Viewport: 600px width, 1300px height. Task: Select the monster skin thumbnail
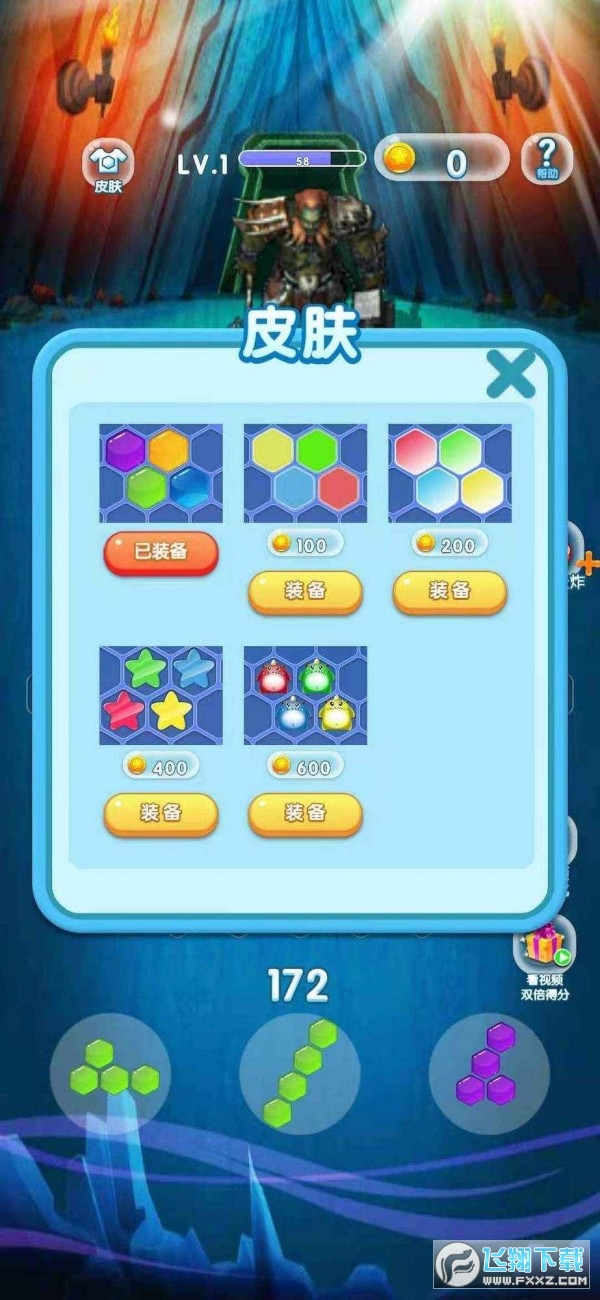(305, 695)
